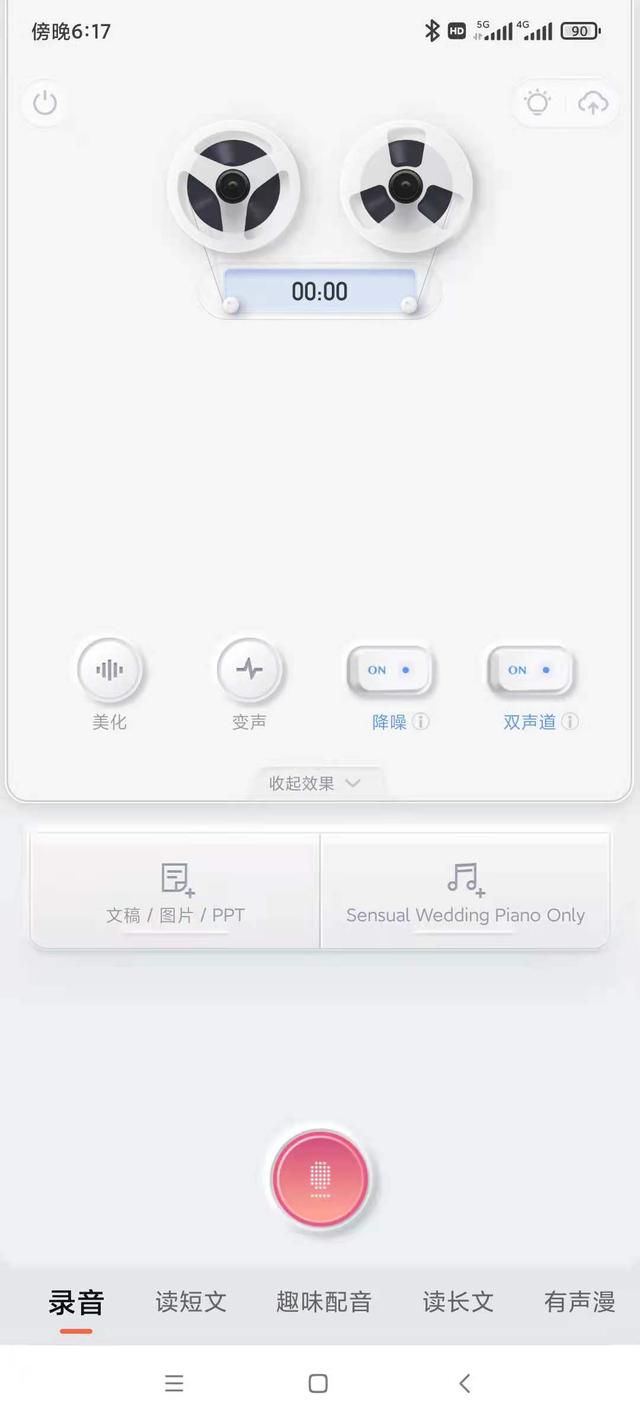Select the 录音 tab

(x=76, y=1302)
